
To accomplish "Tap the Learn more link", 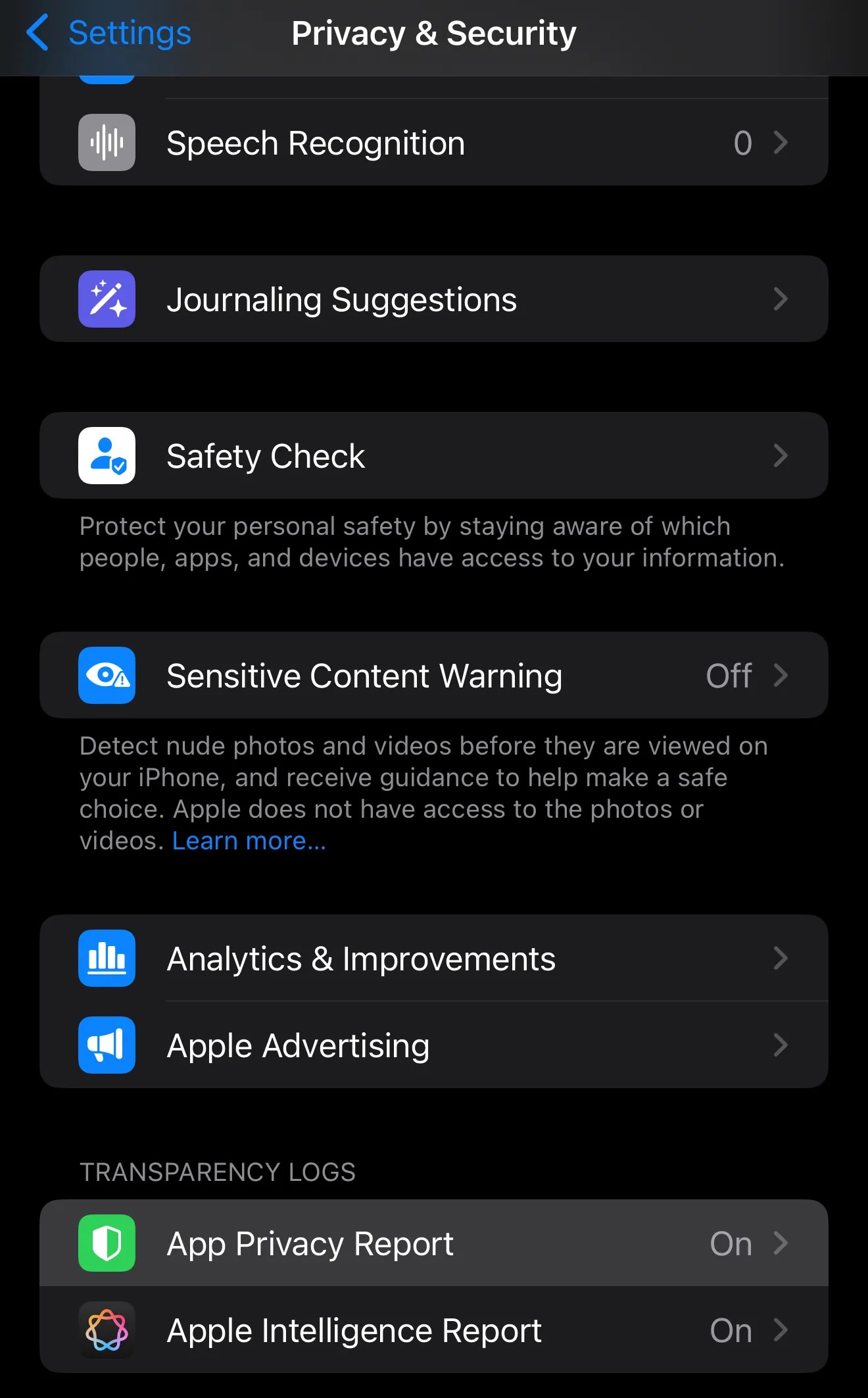I will tap(249, 841).
